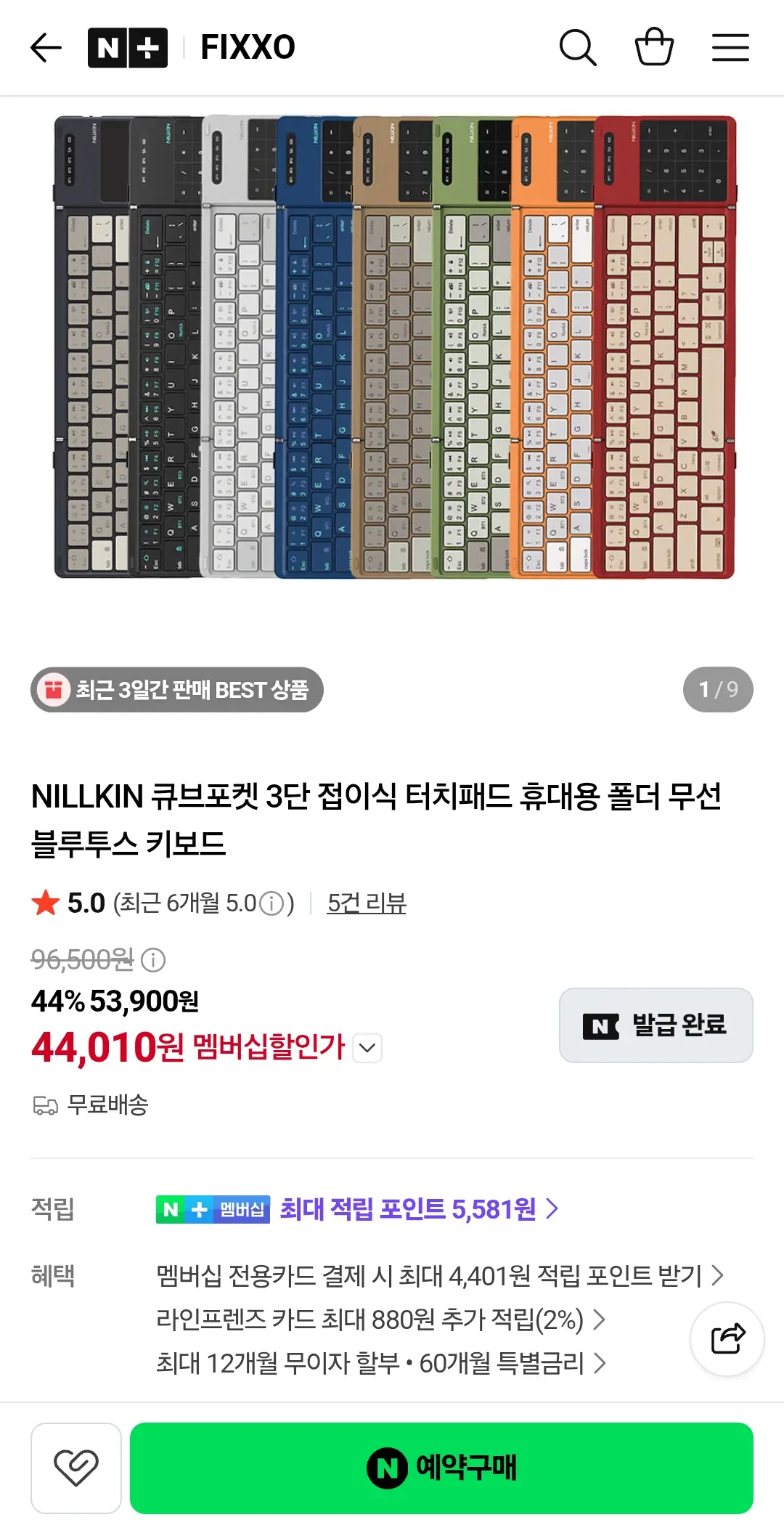The image size is (784, 1533).
Task: Open the shopping bag cart
Action: pos(654,46)
